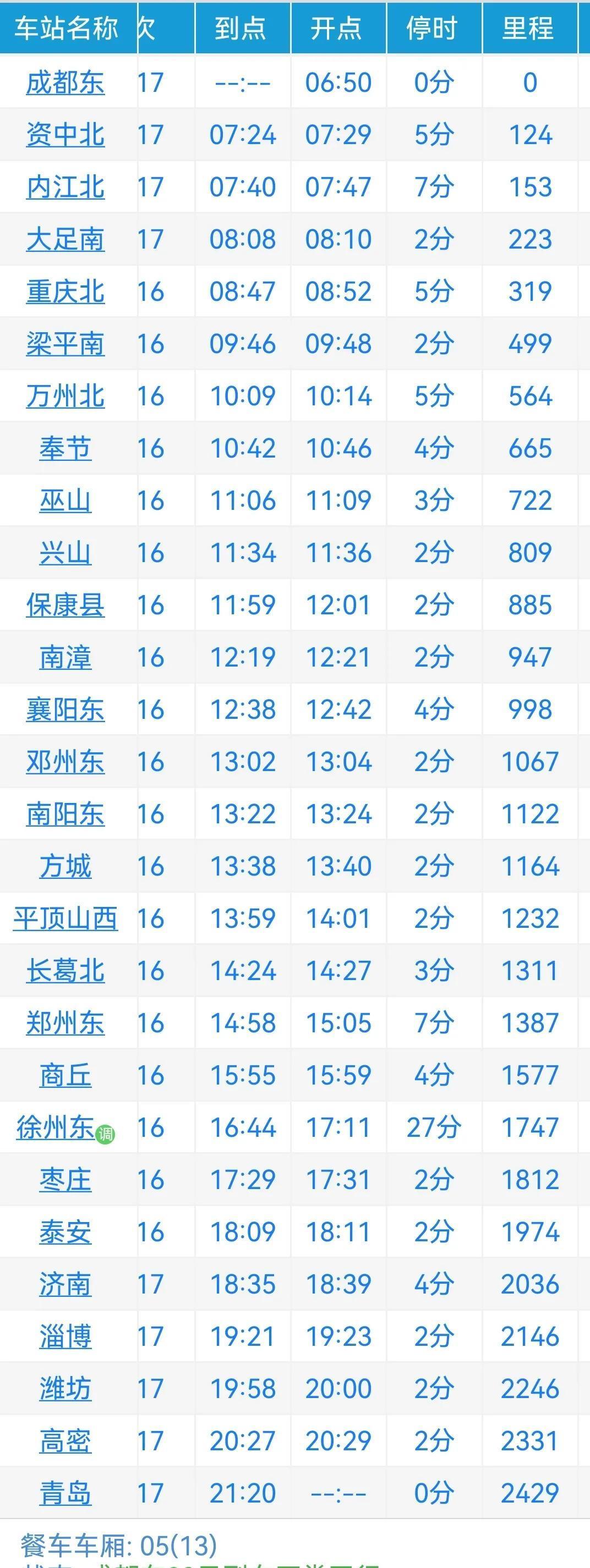The height and width of the screenshot is (1568, 590).
Task: Open the 重庆北 station link
Action: (x=65, y=291)
